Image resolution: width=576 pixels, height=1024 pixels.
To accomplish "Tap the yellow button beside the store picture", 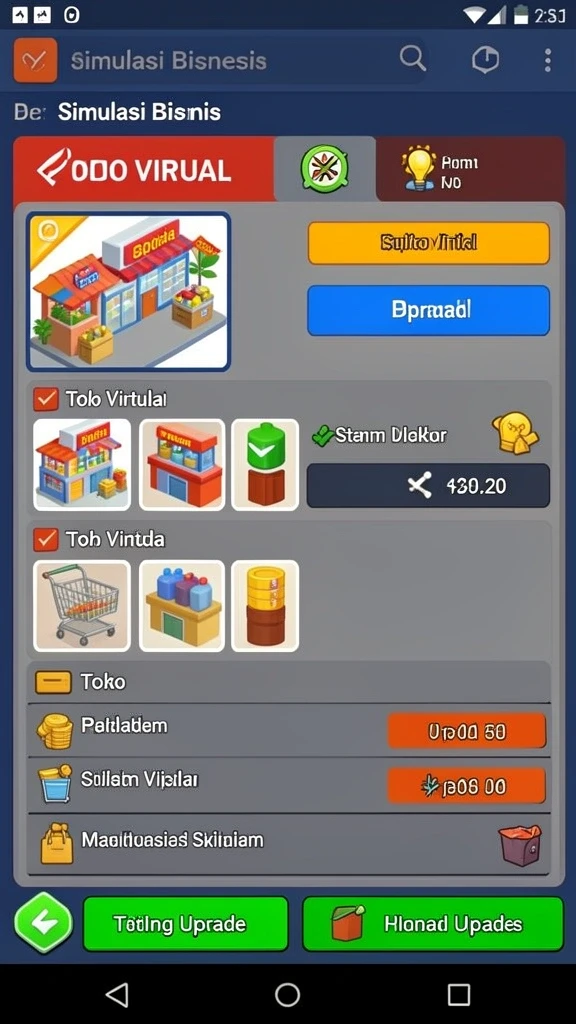I will [428, 243].
